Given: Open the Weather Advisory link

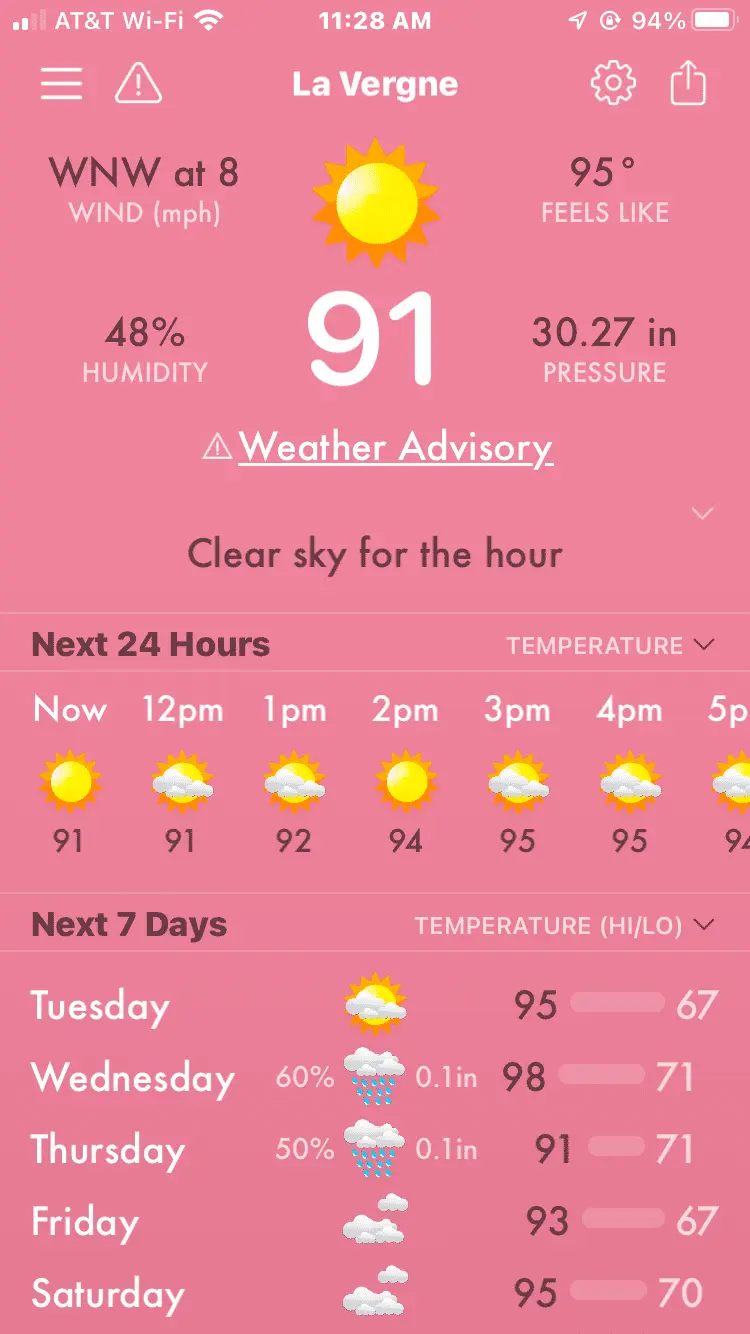Looking at the screenshot, I should click(x=395, y=448).
